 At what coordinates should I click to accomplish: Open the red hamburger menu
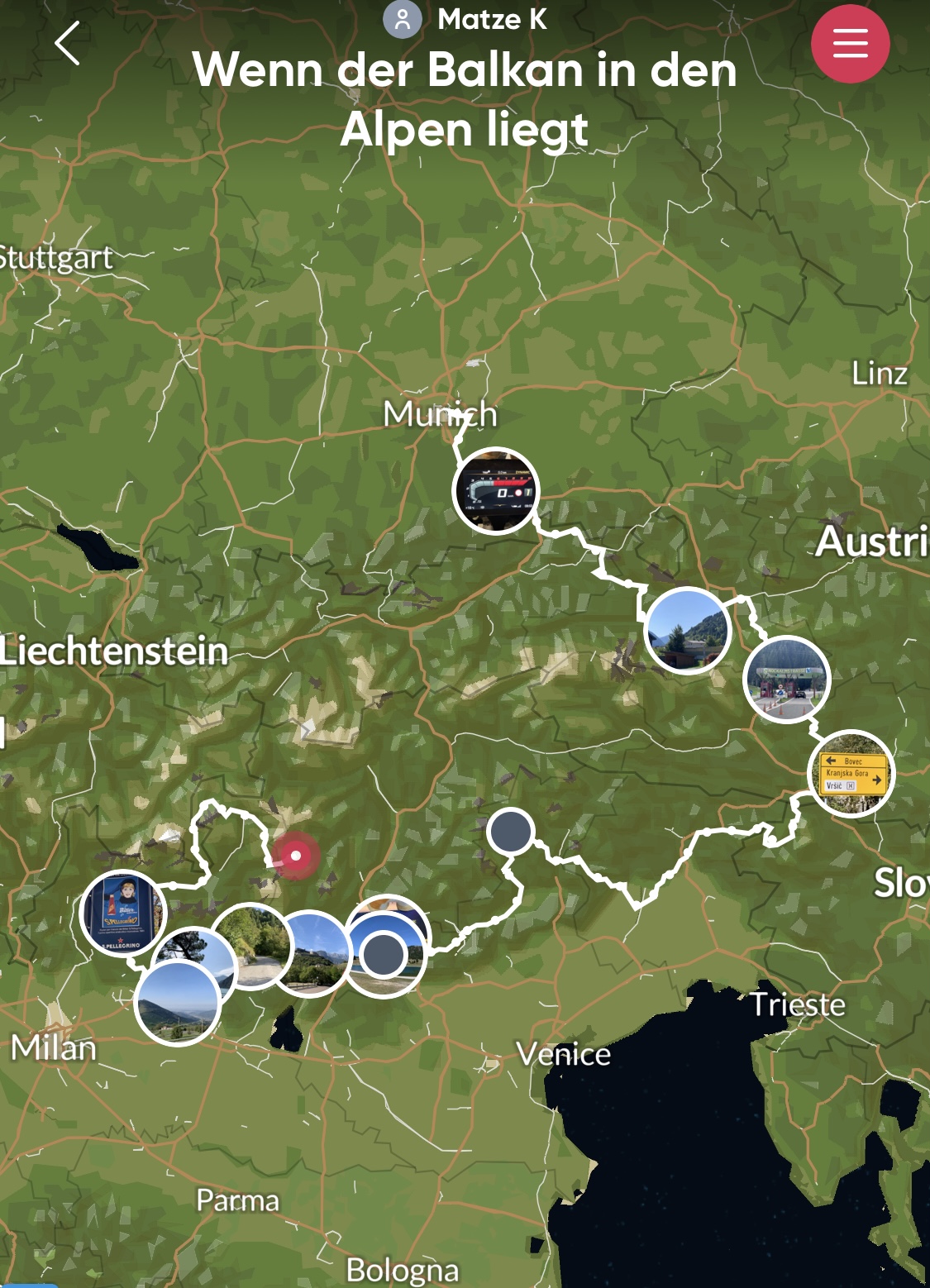(x=850, y=43)
